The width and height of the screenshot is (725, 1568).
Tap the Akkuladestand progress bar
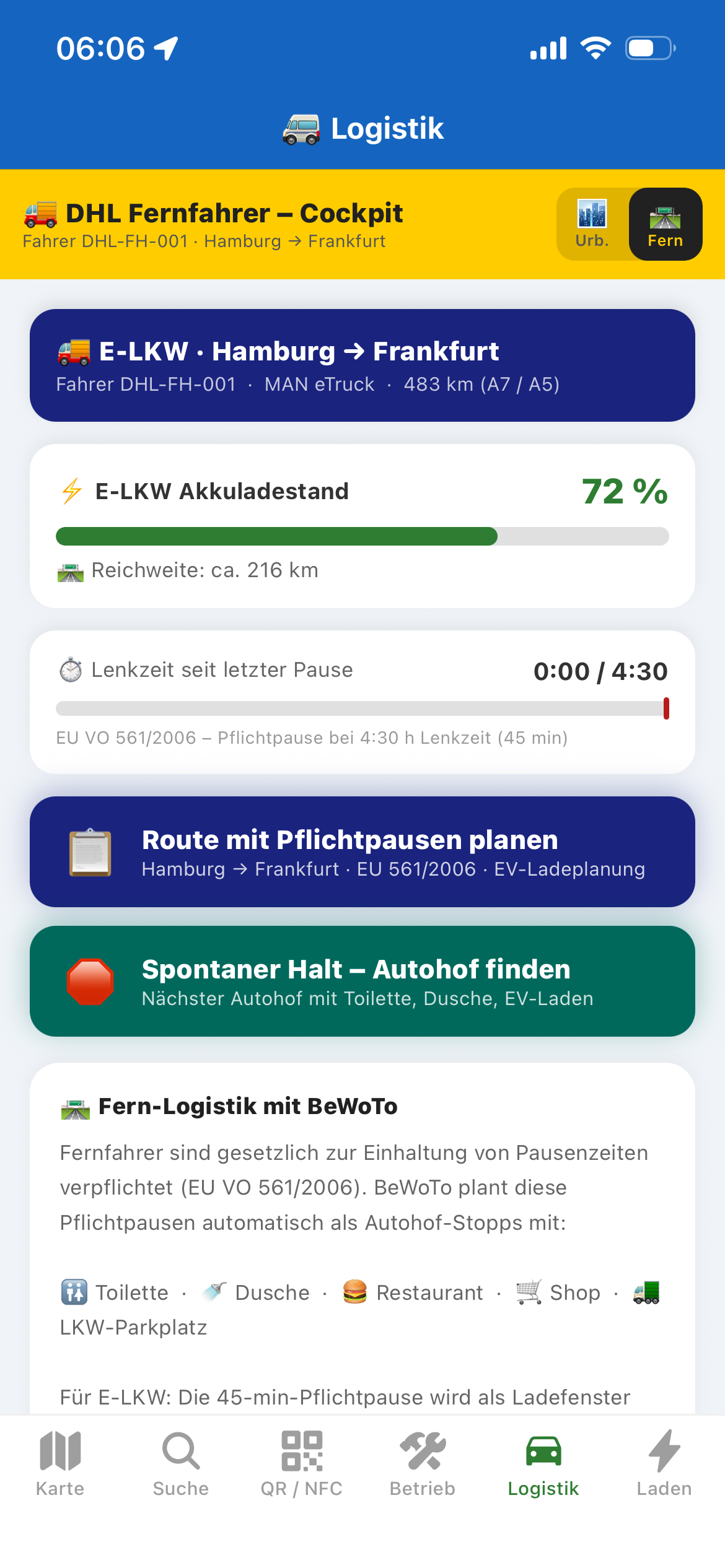362,536
